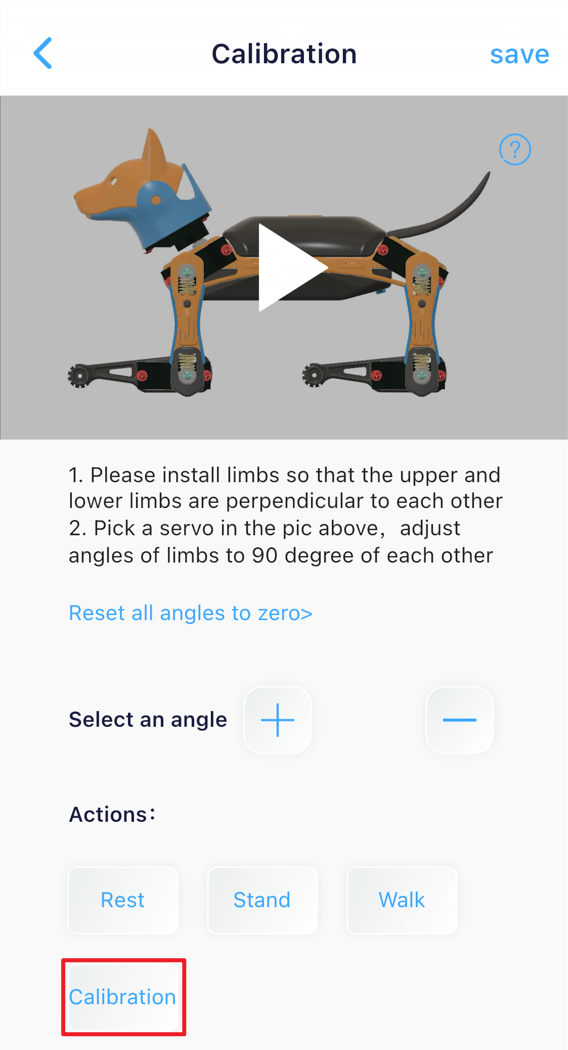Increase the angle with the plus button
This screenshot has width=568, height=1050.
pyautogui.click(x=278, y=720)
